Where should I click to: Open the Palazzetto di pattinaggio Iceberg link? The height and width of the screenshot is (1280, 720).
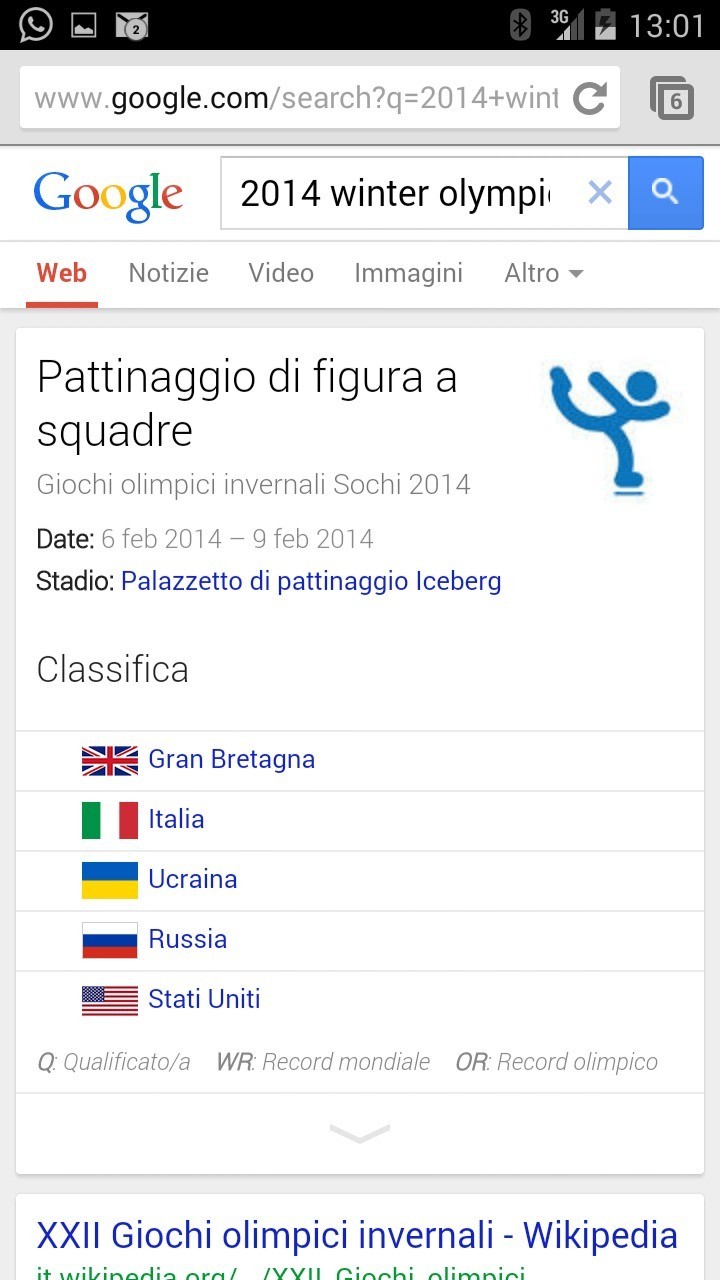point(311,581)
